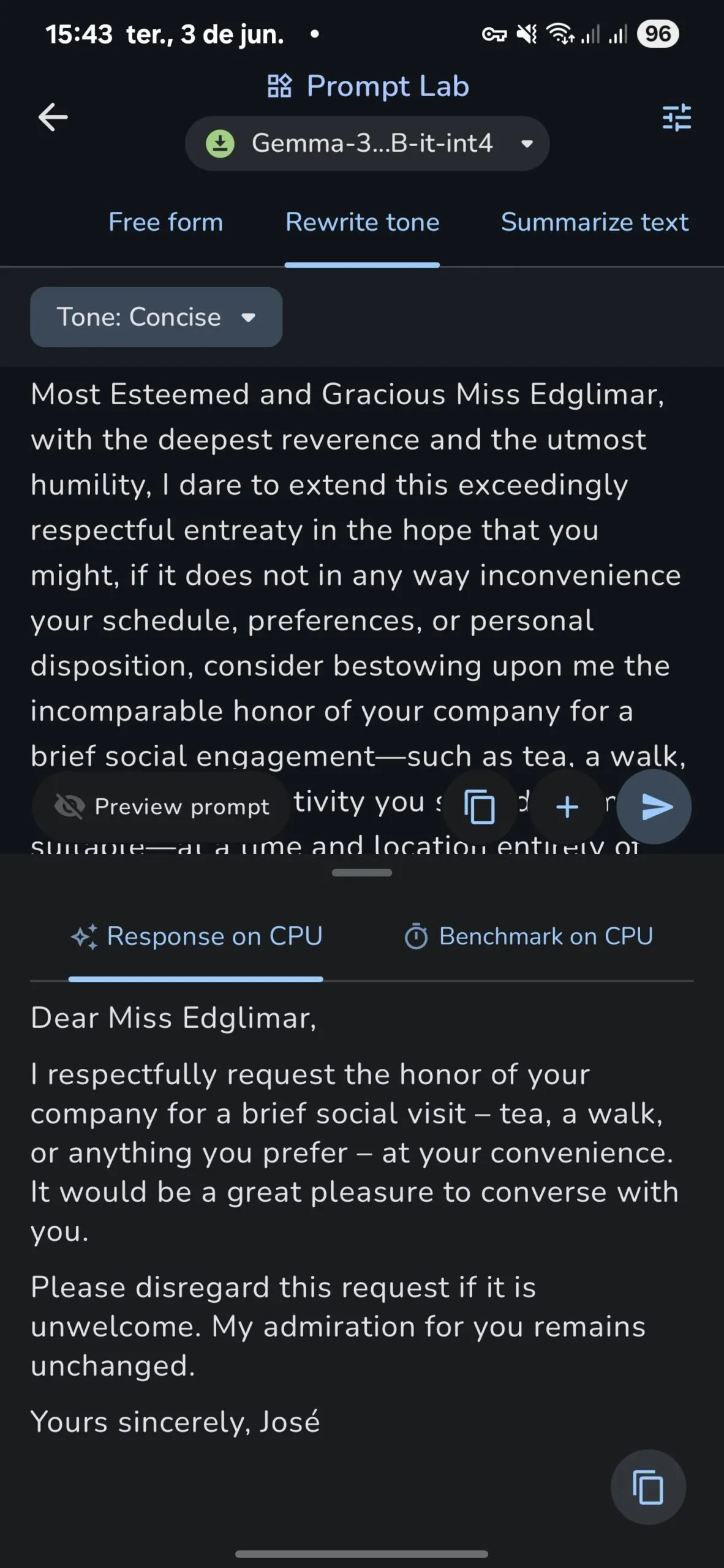Switch to the Benchmark on CPU tab
This screenshot has height=1568, width=724.
(528, 937)
